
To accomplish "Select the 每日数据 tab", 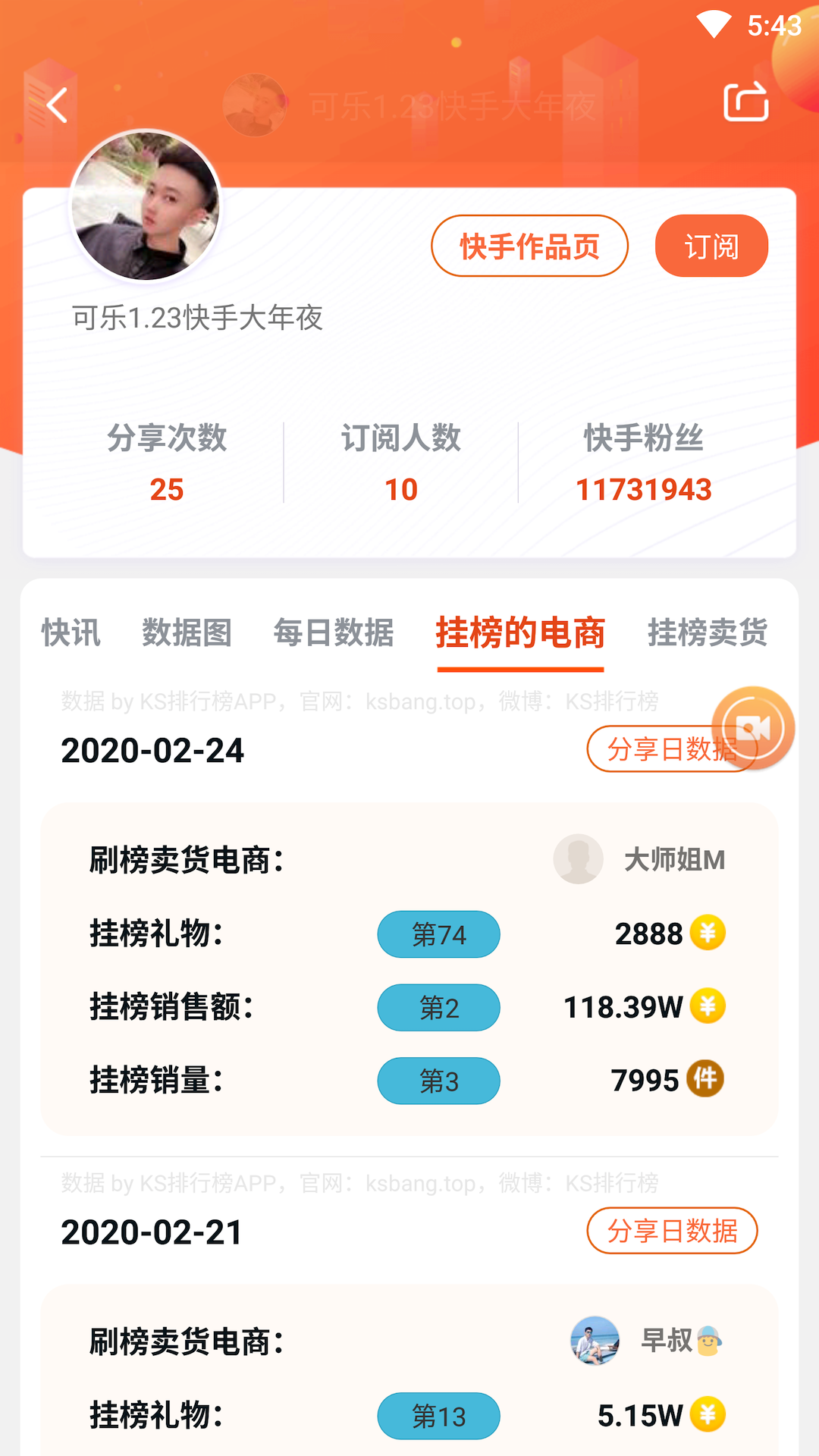I will [334, 634].
